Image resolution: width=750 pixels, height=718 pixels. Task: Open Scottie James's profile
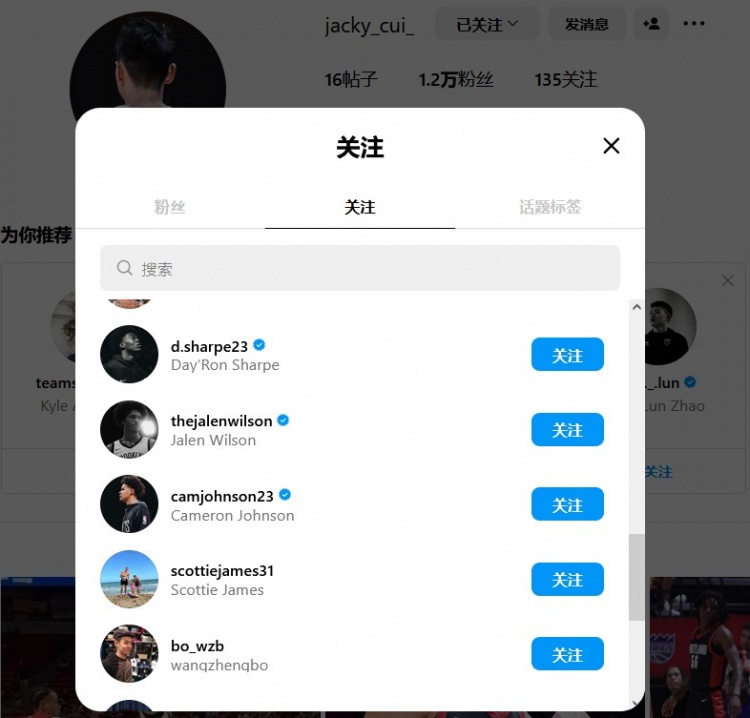[x=222, y=571]
